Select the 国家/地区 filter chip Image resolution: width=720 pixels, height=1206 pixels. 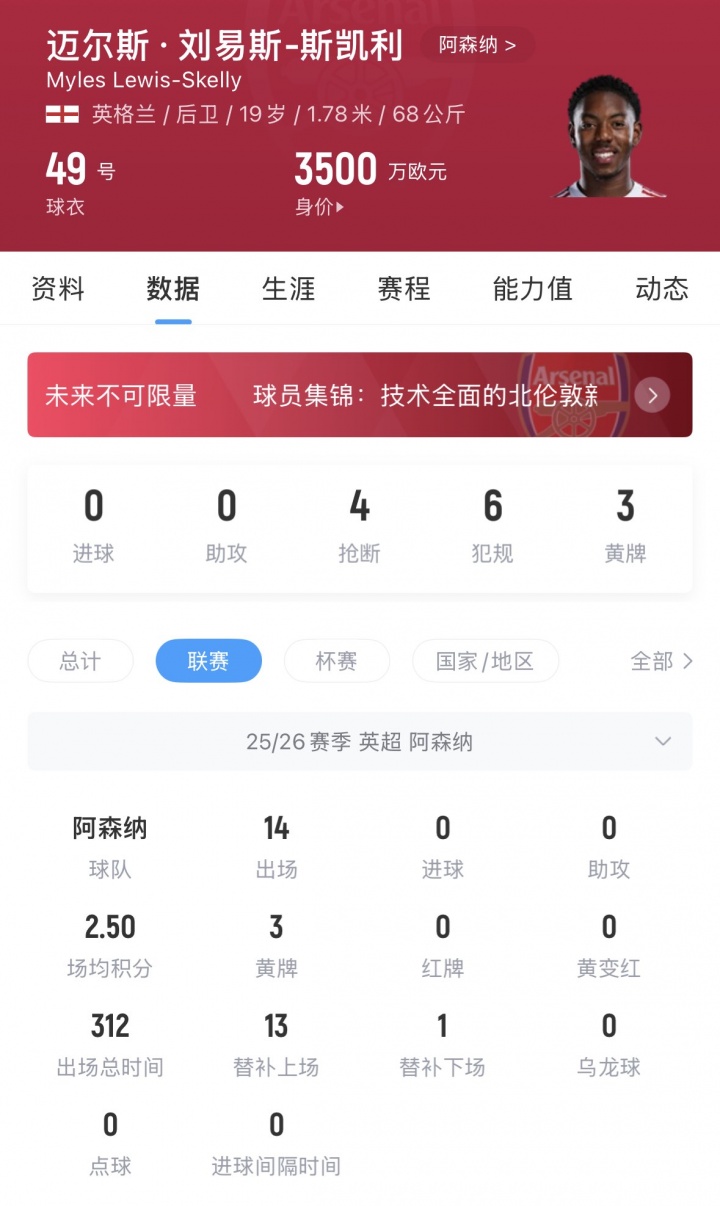[486, 661]
